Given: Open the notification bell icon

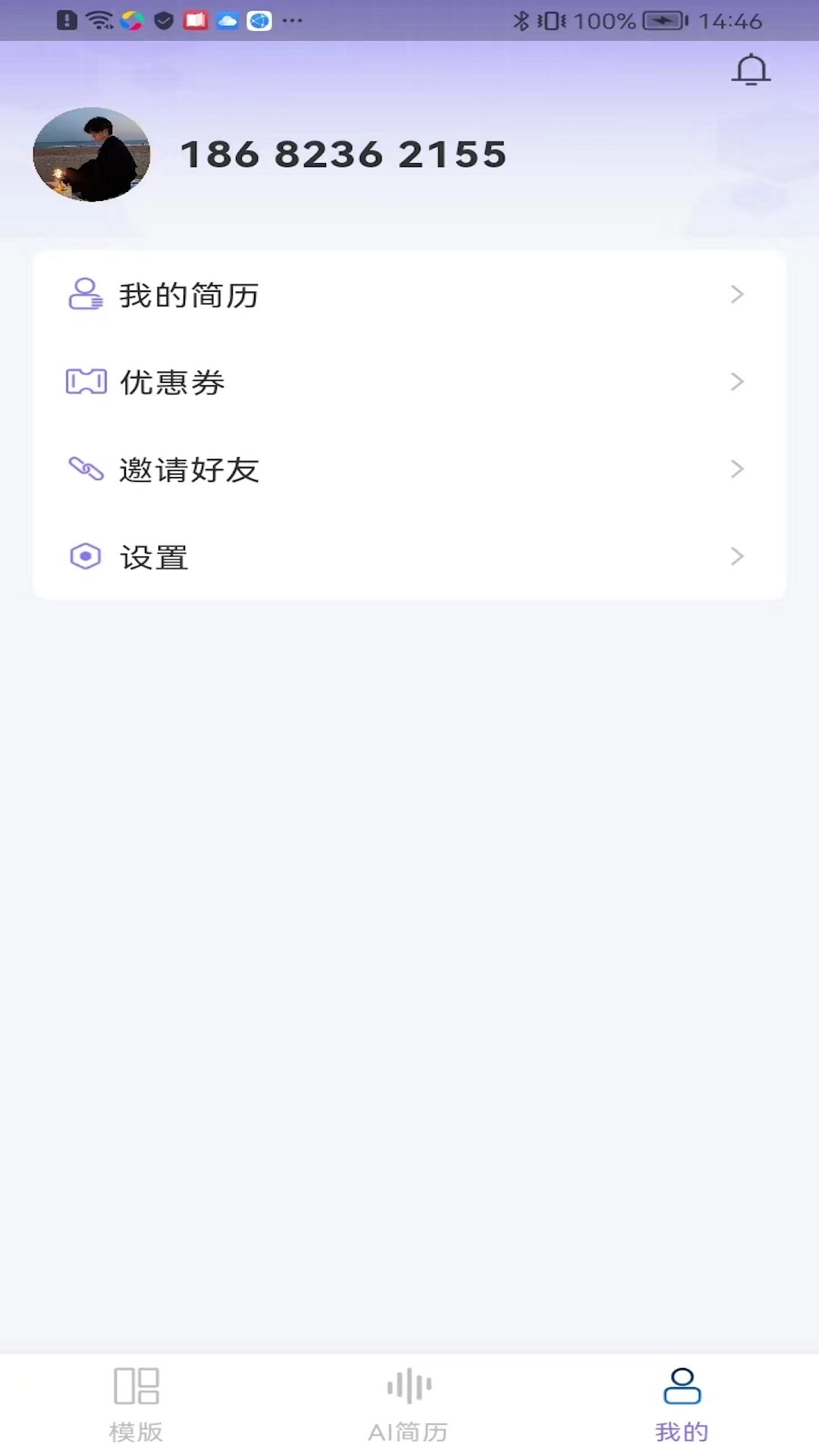Looking at the screenshot, I should [752, 71].
